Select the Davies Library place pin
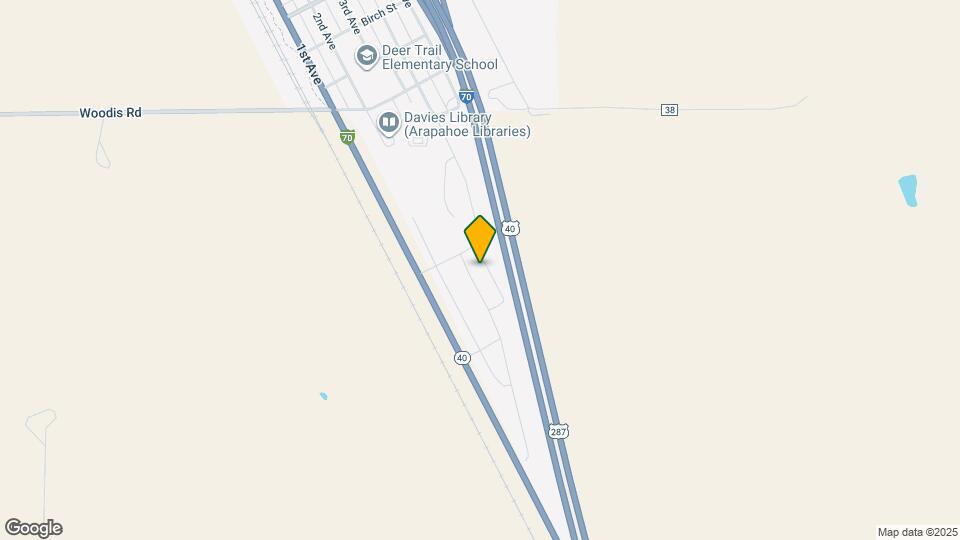The width and height of the screenshot is (960, 540). (388, 123)
